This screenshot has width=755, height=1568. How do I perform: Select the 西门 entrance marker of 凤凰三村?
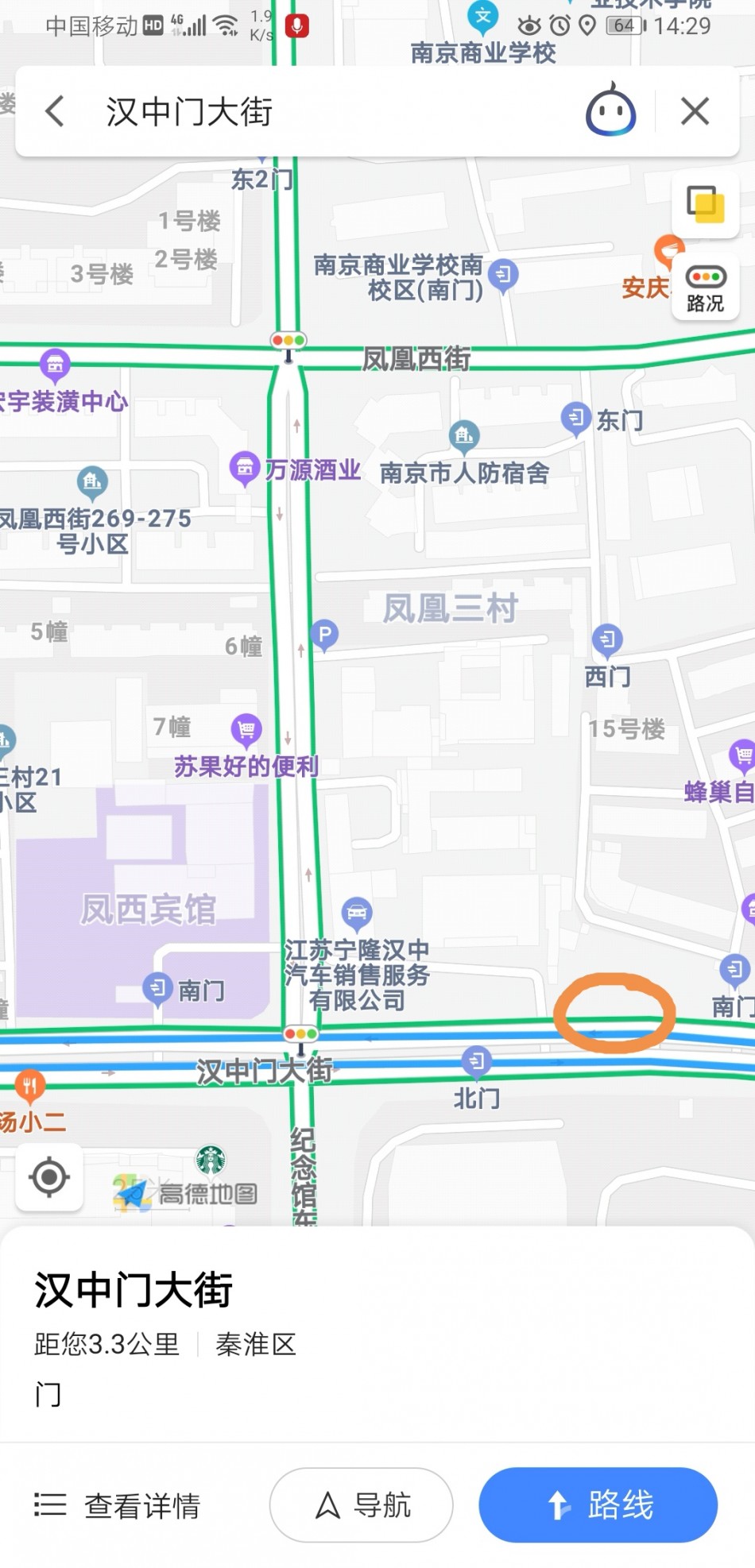[607, 639]
